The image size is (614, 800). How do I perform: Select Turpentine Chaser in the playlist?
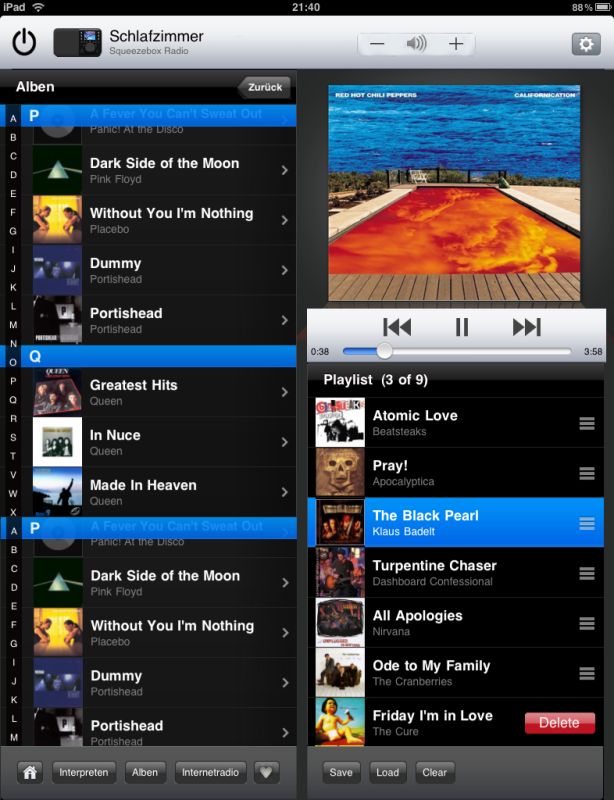[440, 572]
